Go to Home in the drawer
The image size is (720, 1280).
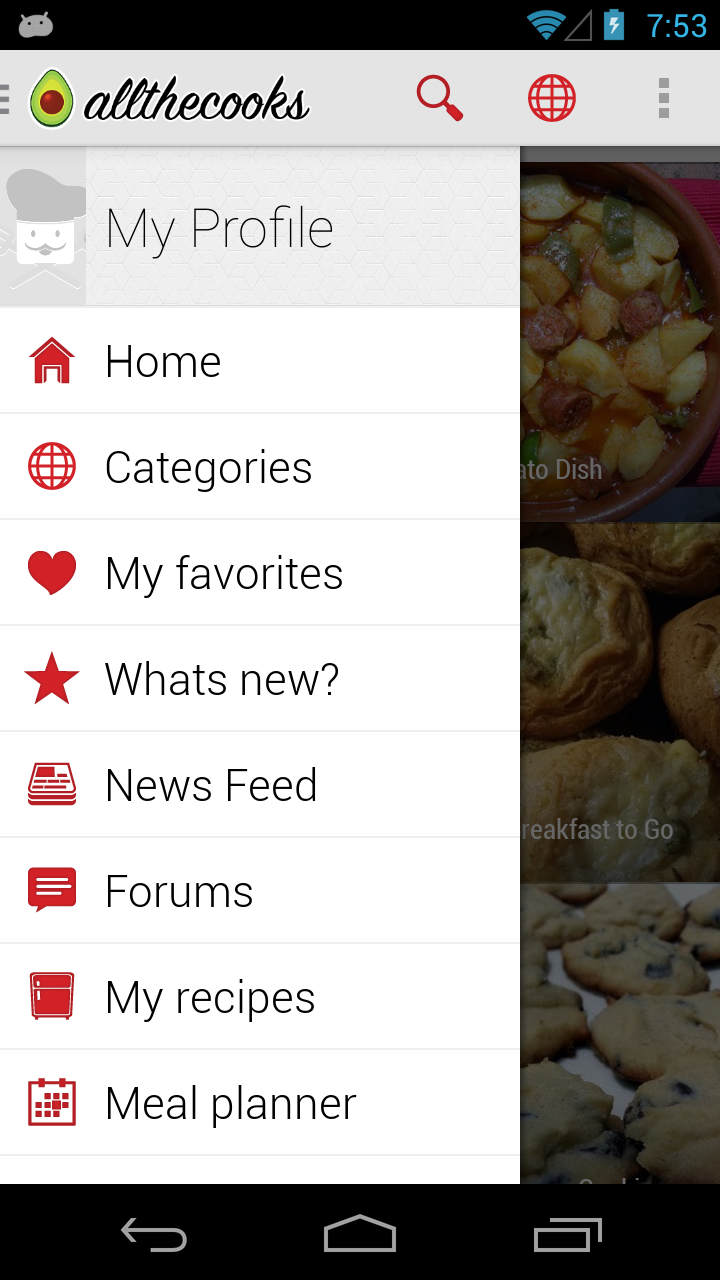[x=162, y=361]
